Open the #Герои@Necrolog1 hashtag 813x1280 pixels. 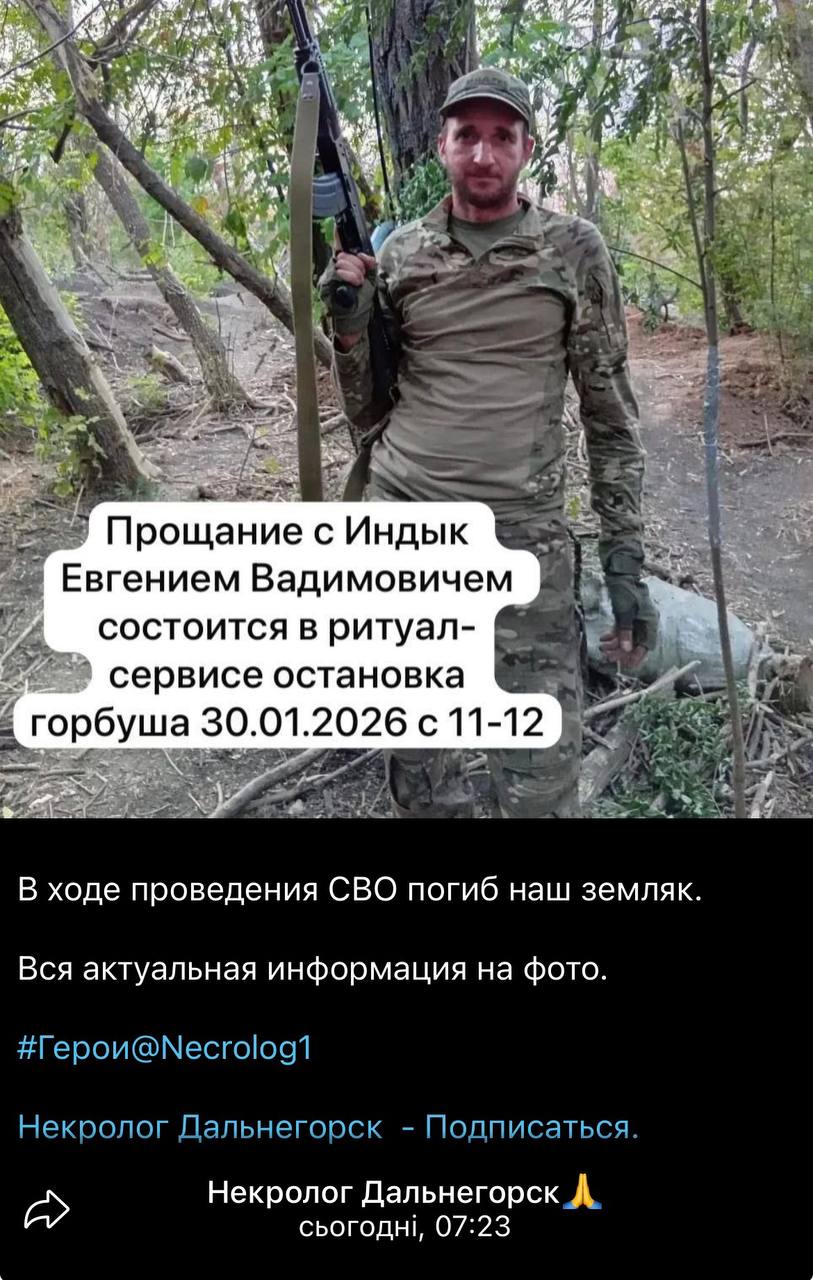click(166, 1048)
